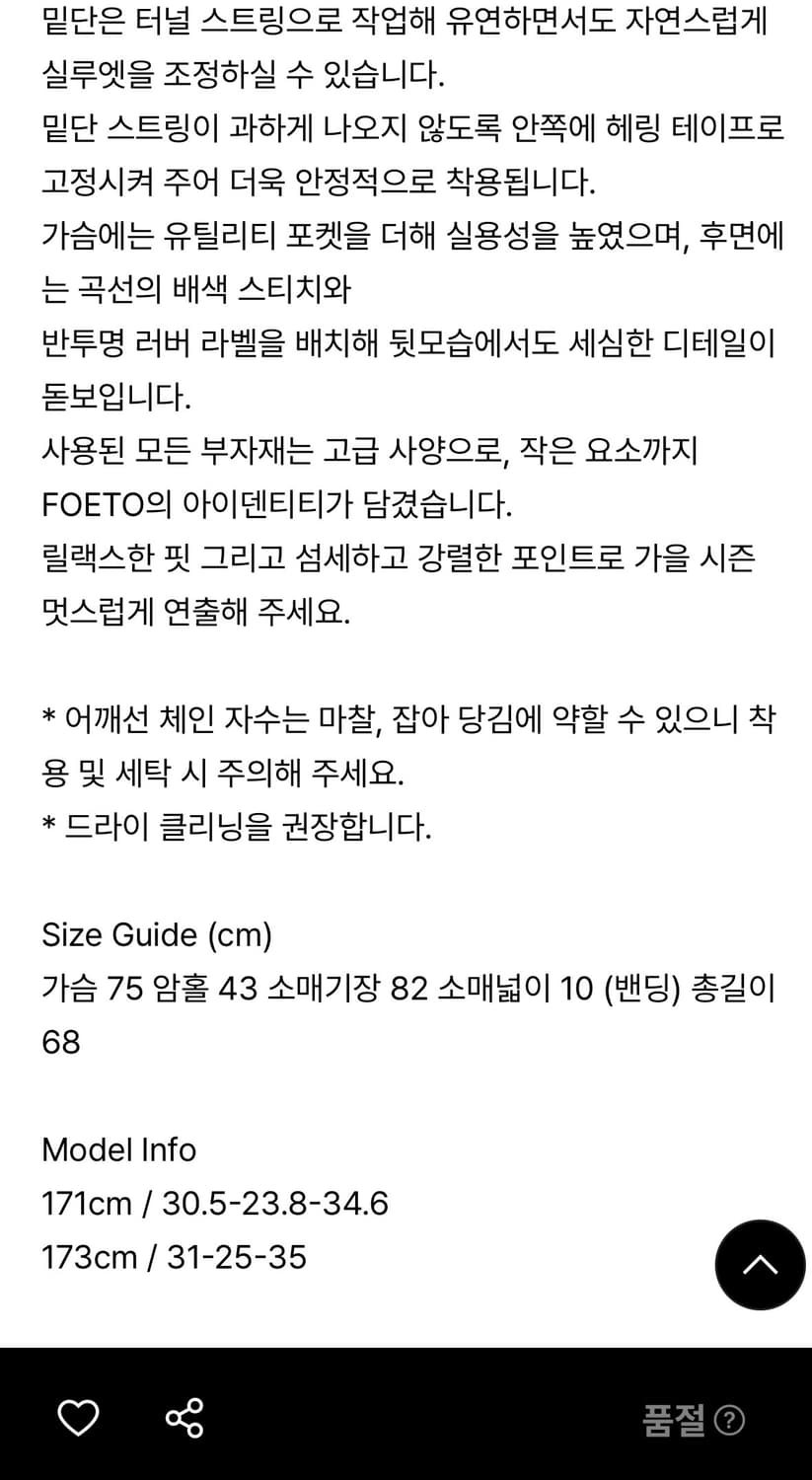Collapse the page using the top chevron control
The width and height of the screenshot is (812, 1480).
(760, 1265)
